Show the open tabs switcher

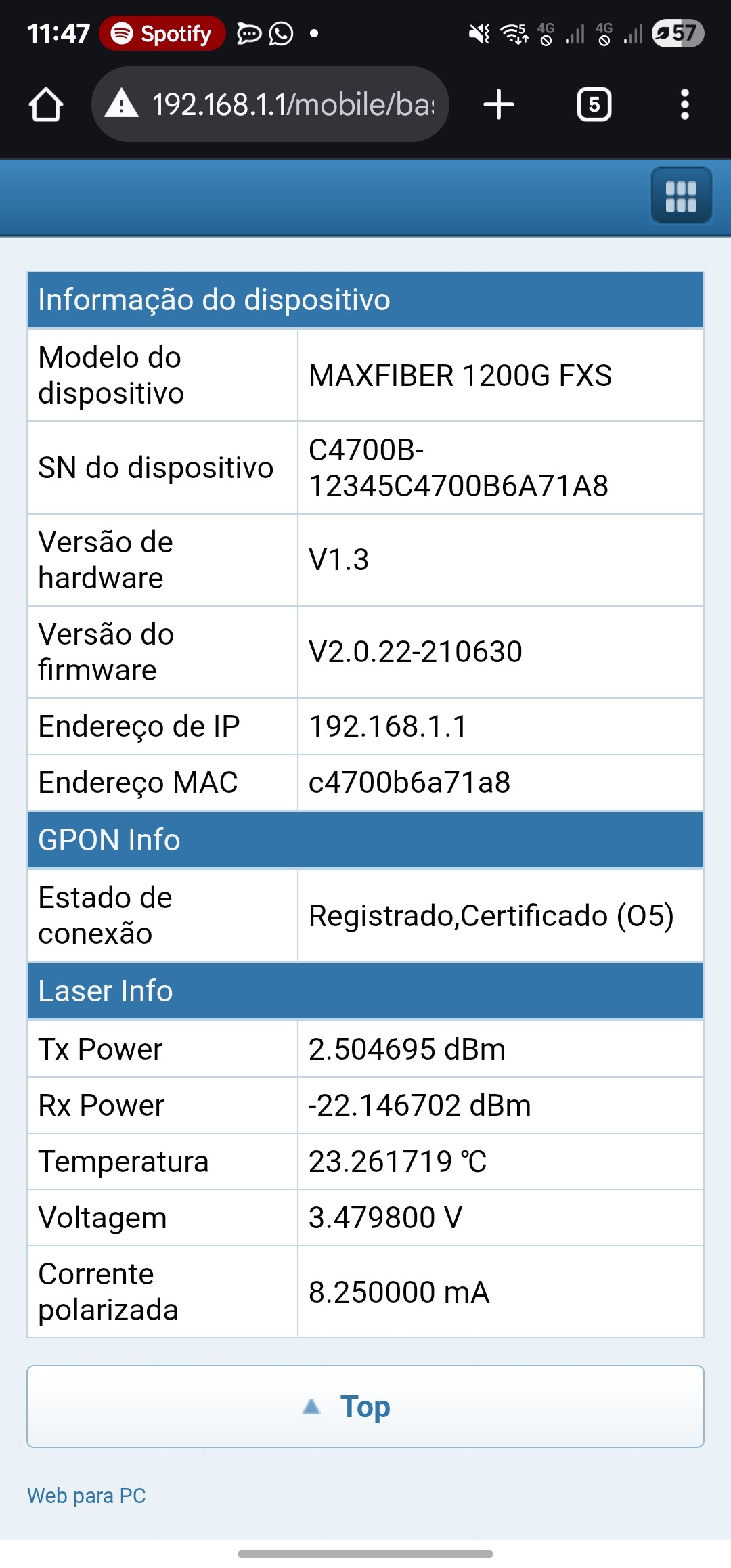tap(594, 105)
